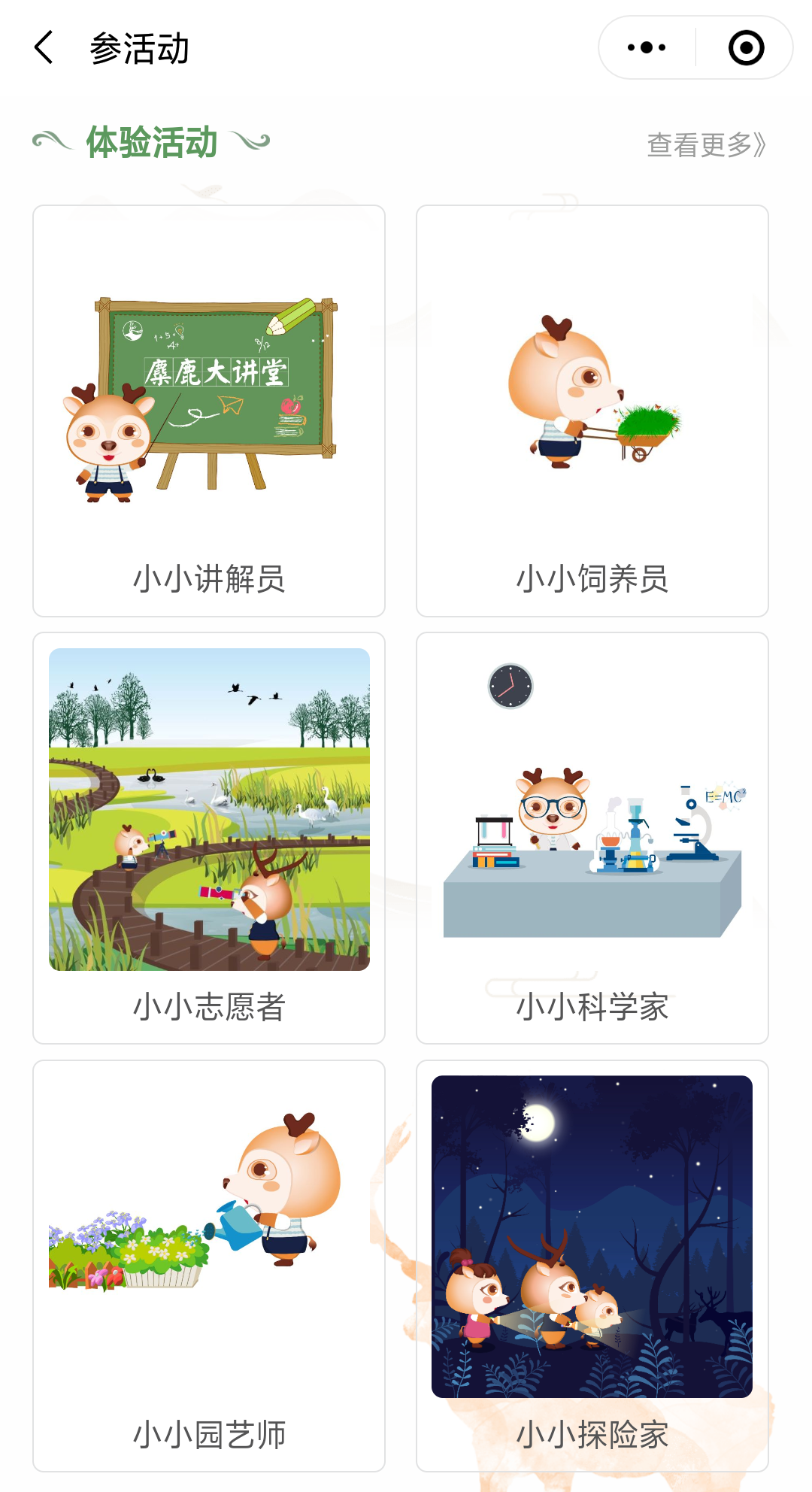The width and height of the screenshot is (812, 1492).
Task: Tap 查看更多 to see more activities
Action: [x=706, y=144]
